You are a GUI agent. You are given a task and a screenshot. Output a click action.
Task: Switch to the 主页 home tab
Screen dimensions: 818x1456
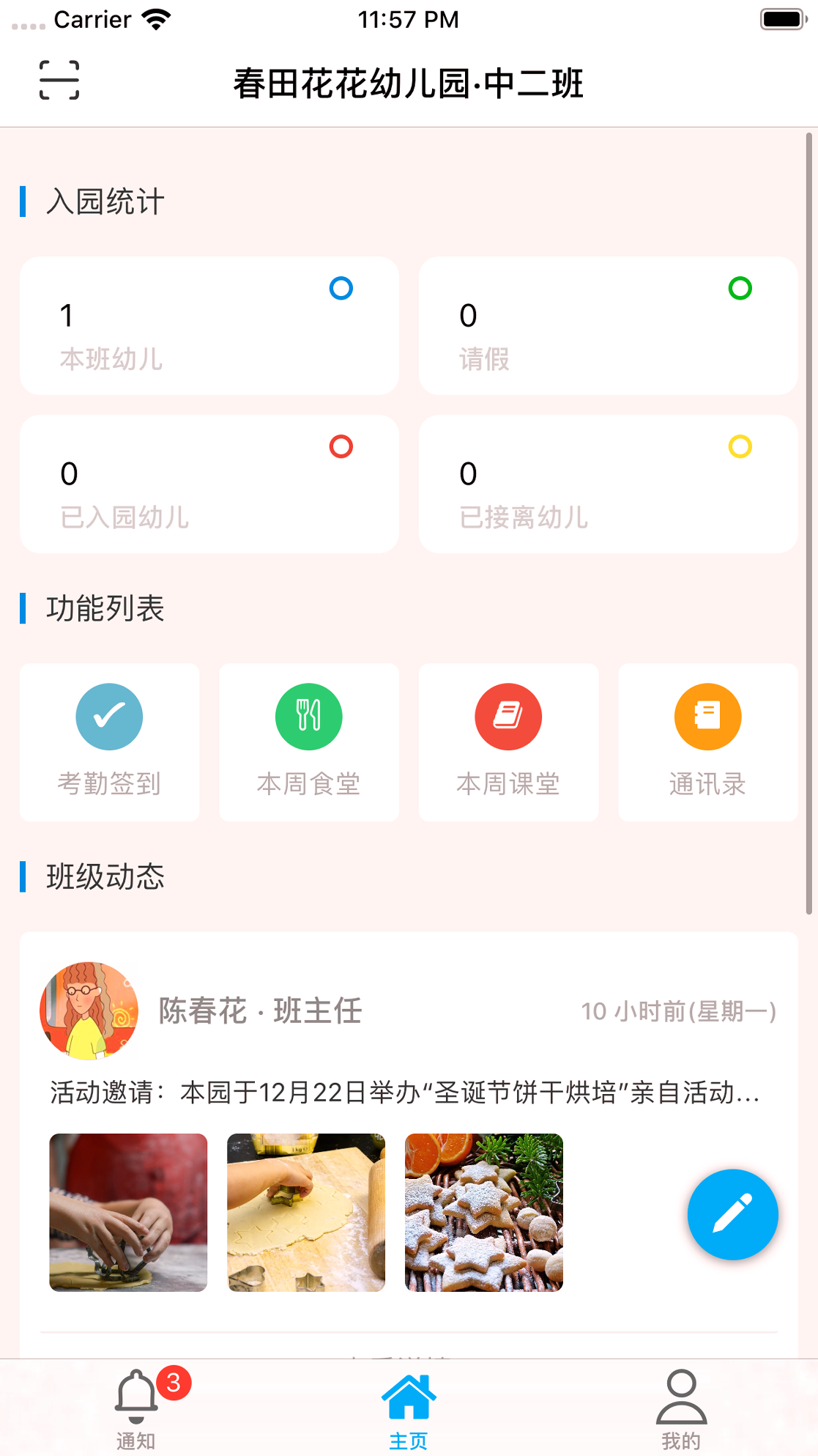click(x=409, y=1397)
